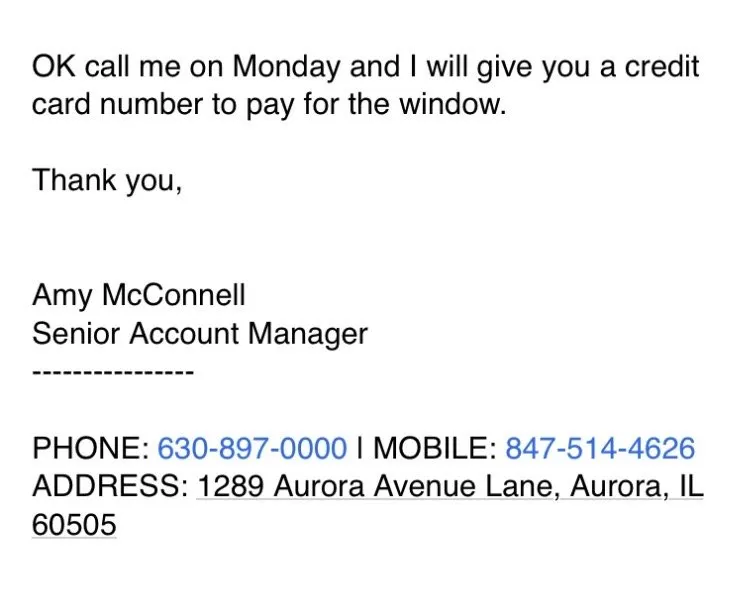750x603 pixels.
Task: Call the phone number 630-897-0000
Action: (252, 448)
